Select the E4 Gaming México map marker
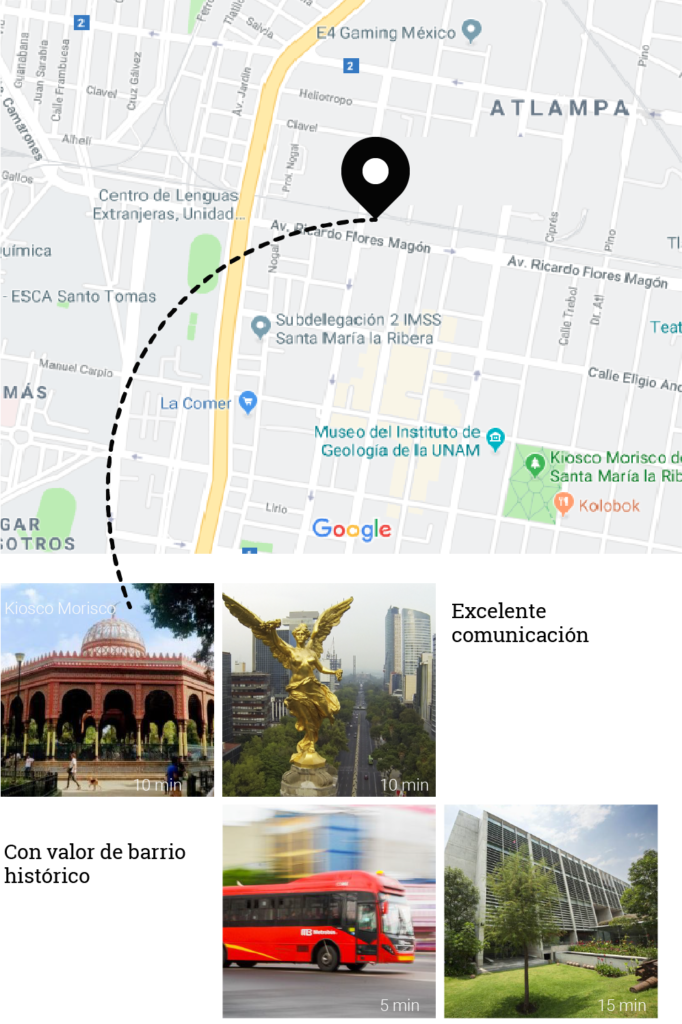This screenshot has width=682, height=1024. 472,32
